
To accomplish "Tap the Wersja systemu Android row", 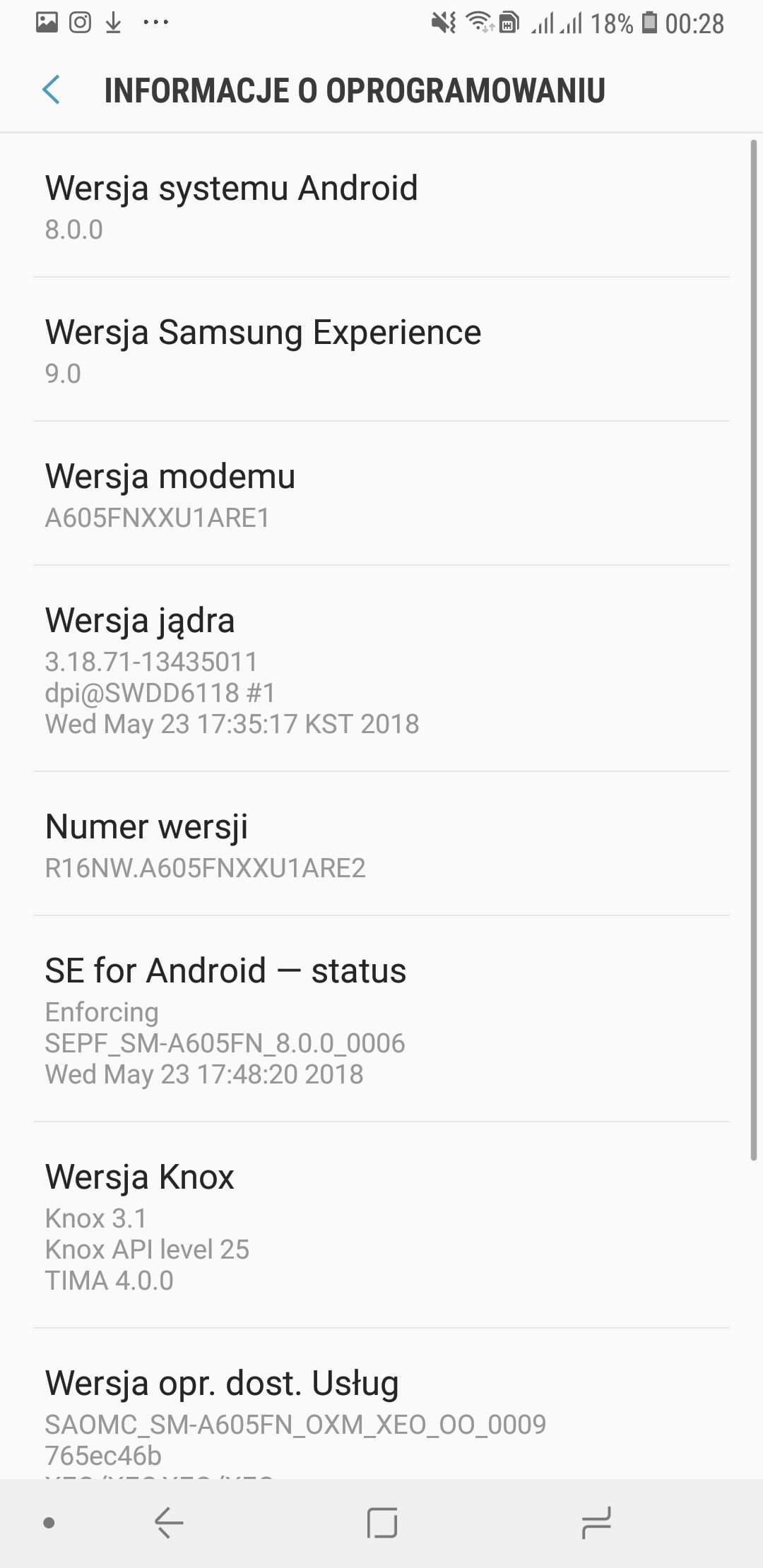I will coord(381,206).
